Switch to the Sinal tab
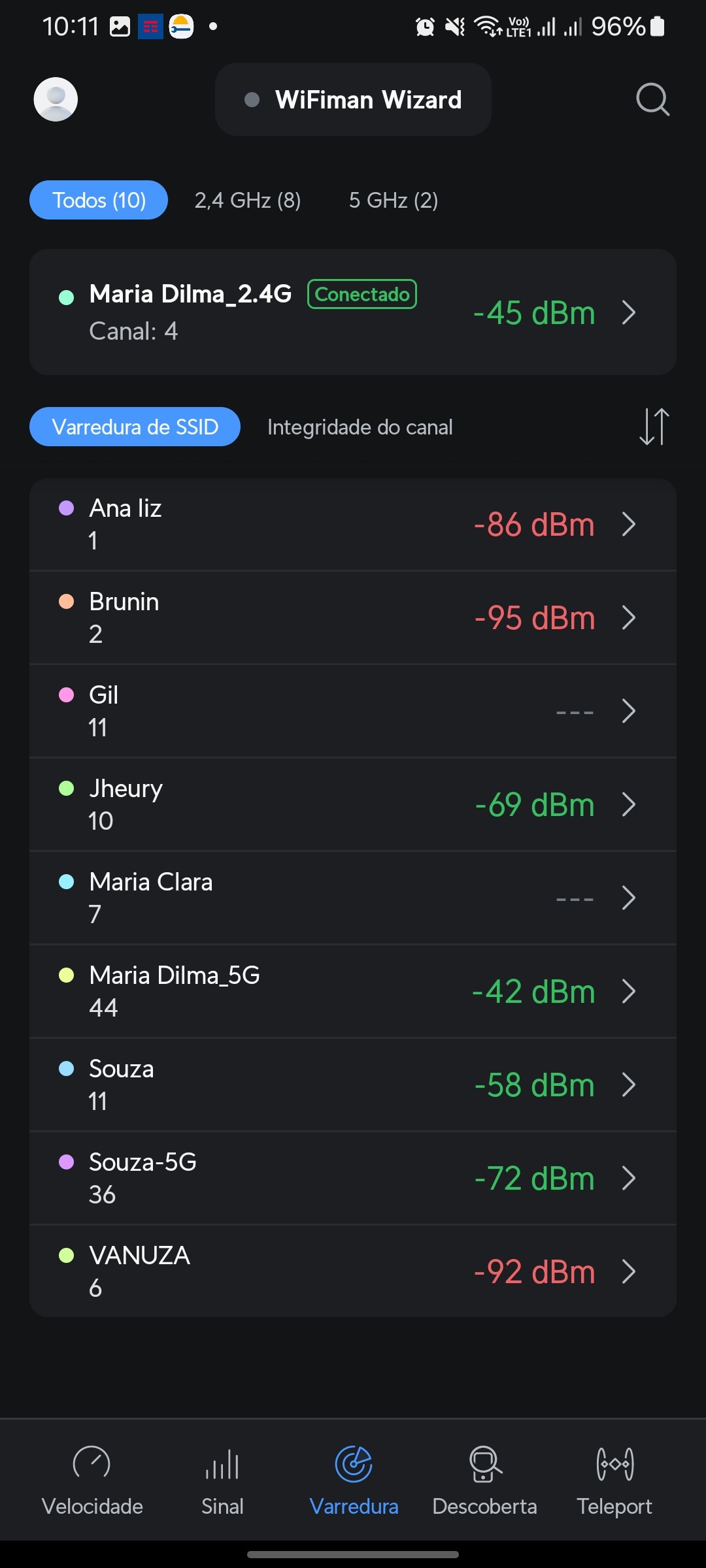 click(222, 1480)
